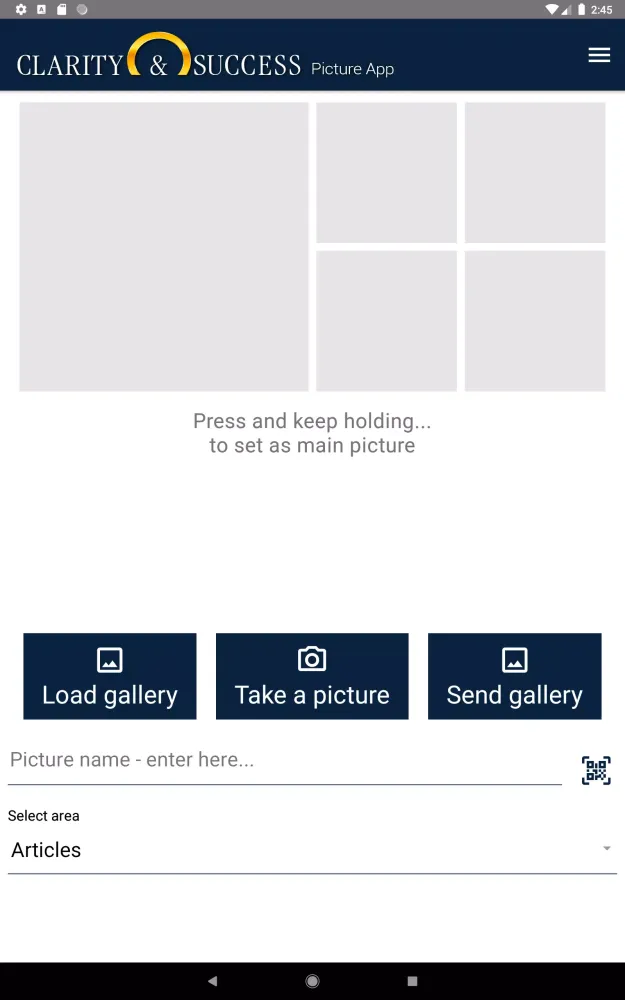625x1000 pixels.
Task: Go back using the system back button
Action: pos(212,981)
